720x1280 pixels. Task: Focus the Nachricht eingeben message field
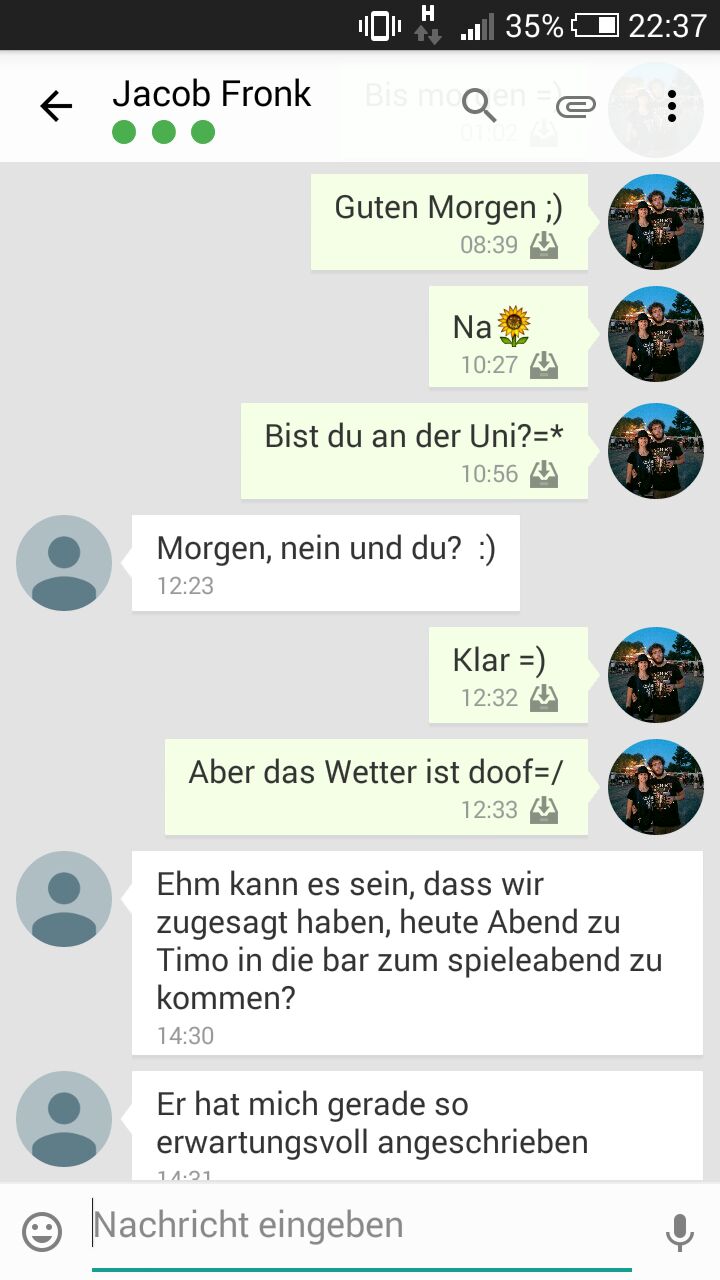pos(360,1226)
